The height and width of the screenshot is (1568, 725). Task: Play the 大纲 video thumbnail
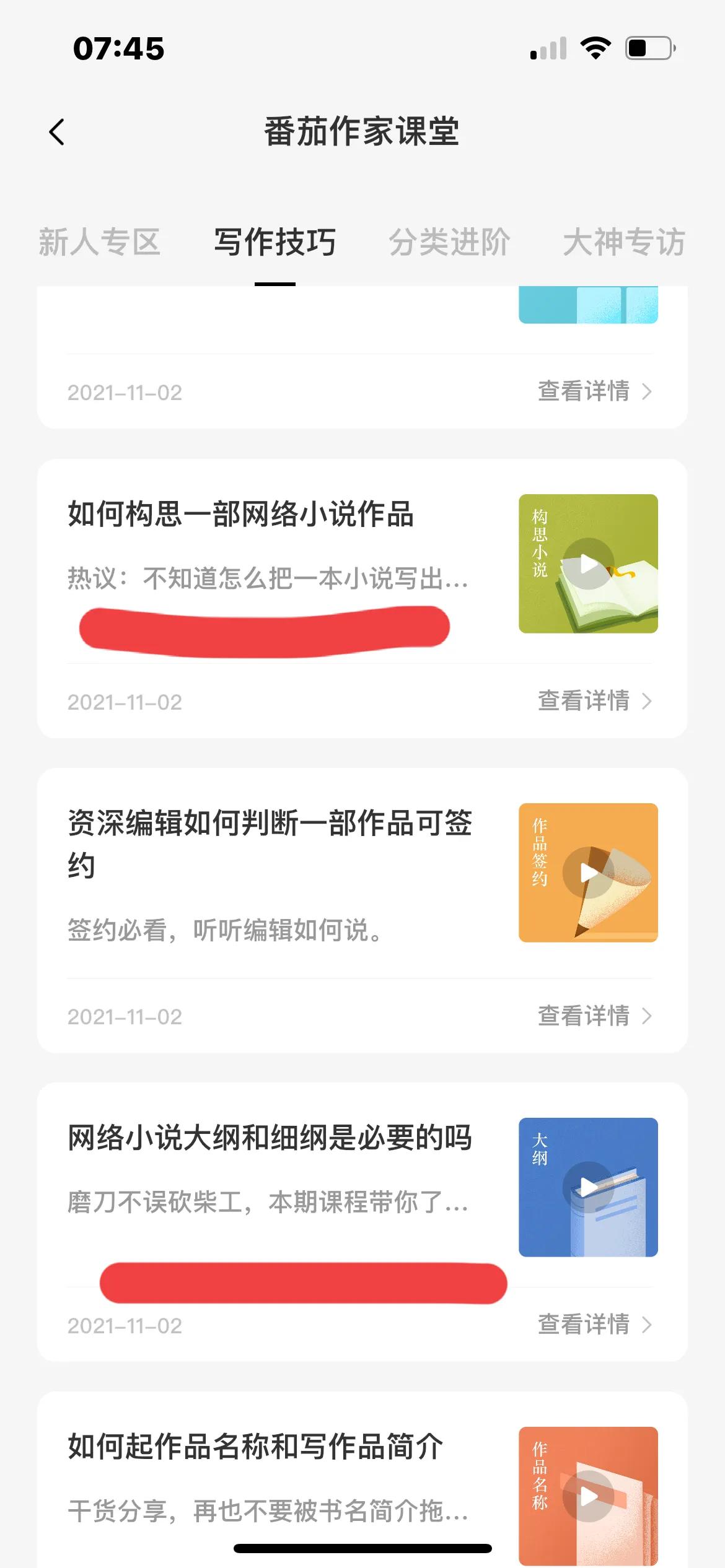588,1187
